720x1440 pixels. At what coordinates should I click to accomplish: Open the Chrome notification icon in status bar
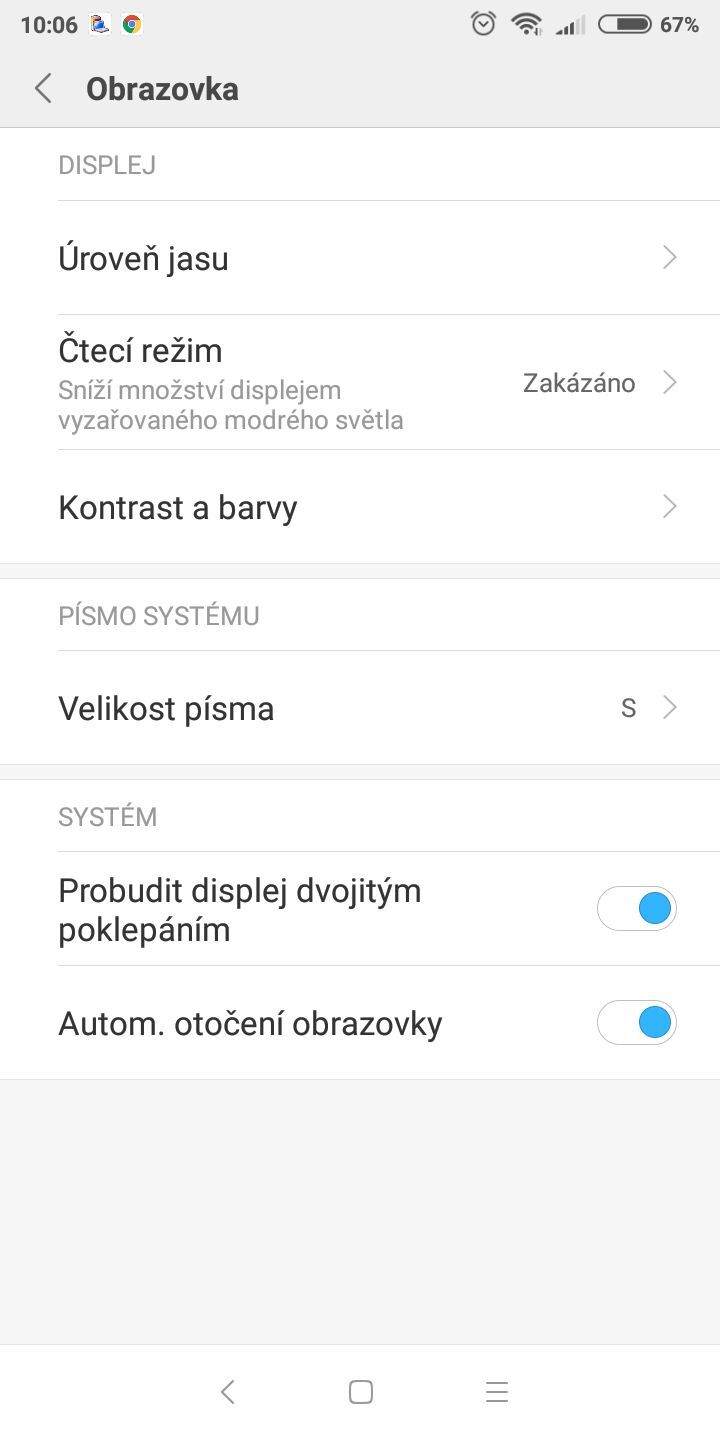pos(131,24)
